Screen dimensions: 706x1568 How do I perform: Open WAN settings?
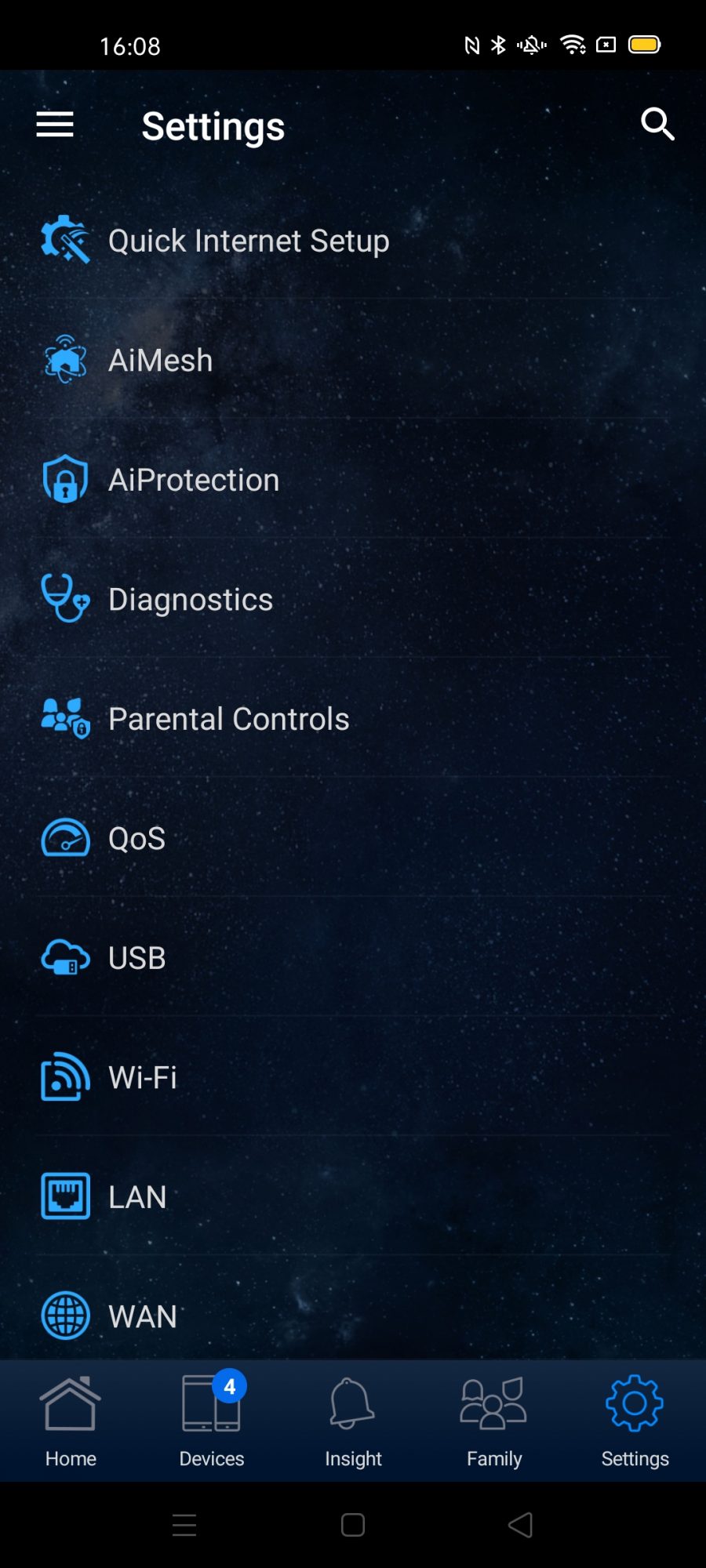[142, 1316]
